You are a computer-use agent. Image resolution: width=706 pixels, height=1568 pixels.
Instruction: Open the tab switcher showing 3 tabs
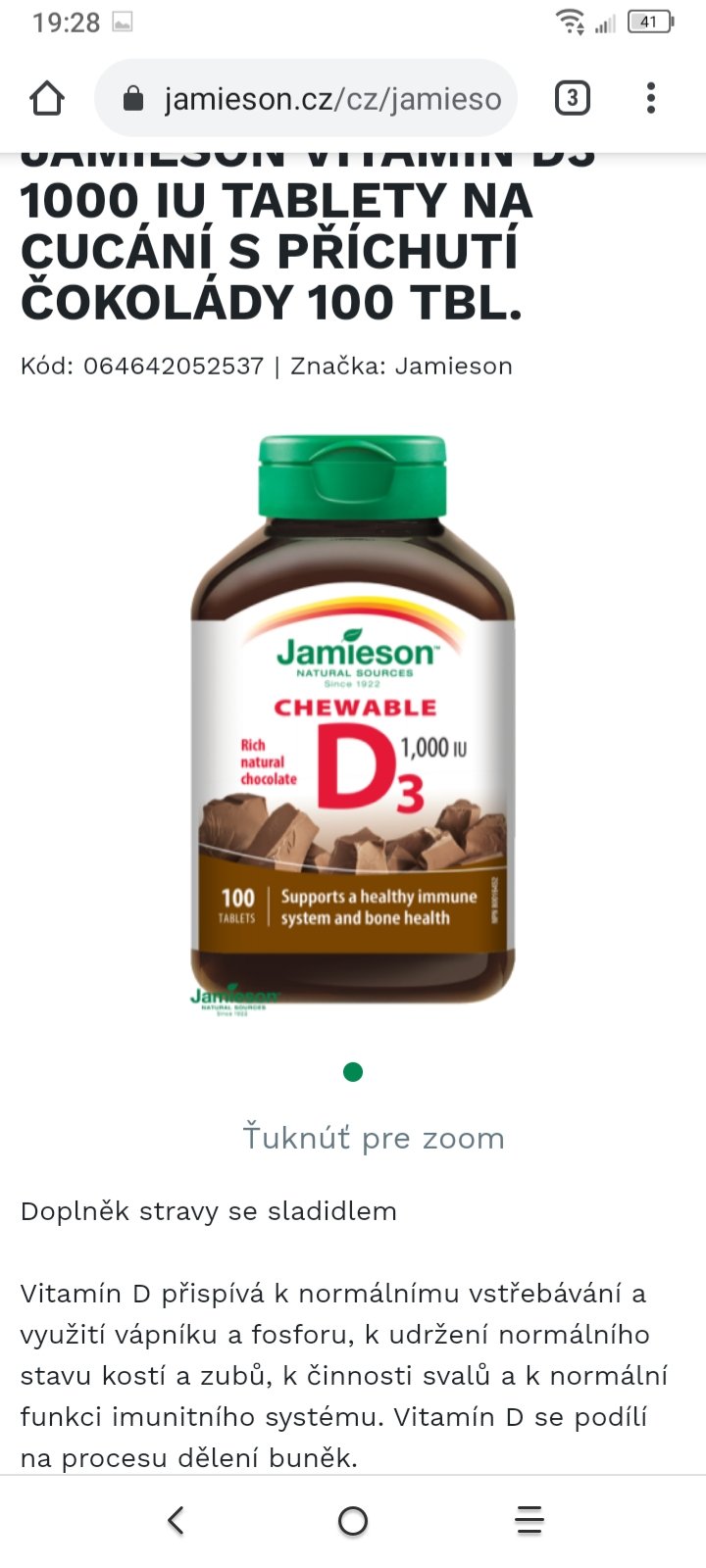[573, 99]
